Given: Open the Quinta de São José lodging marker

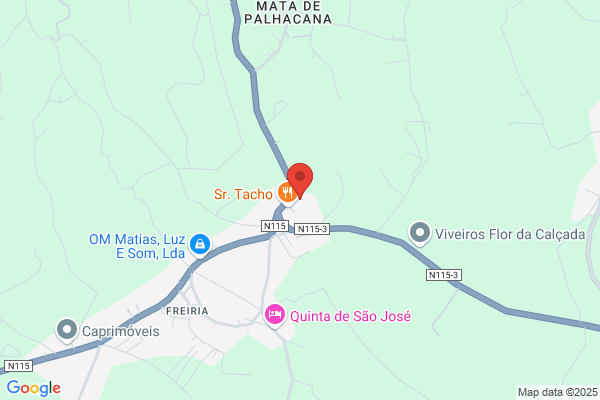Looking at the screenshot, I should [275, 315].
